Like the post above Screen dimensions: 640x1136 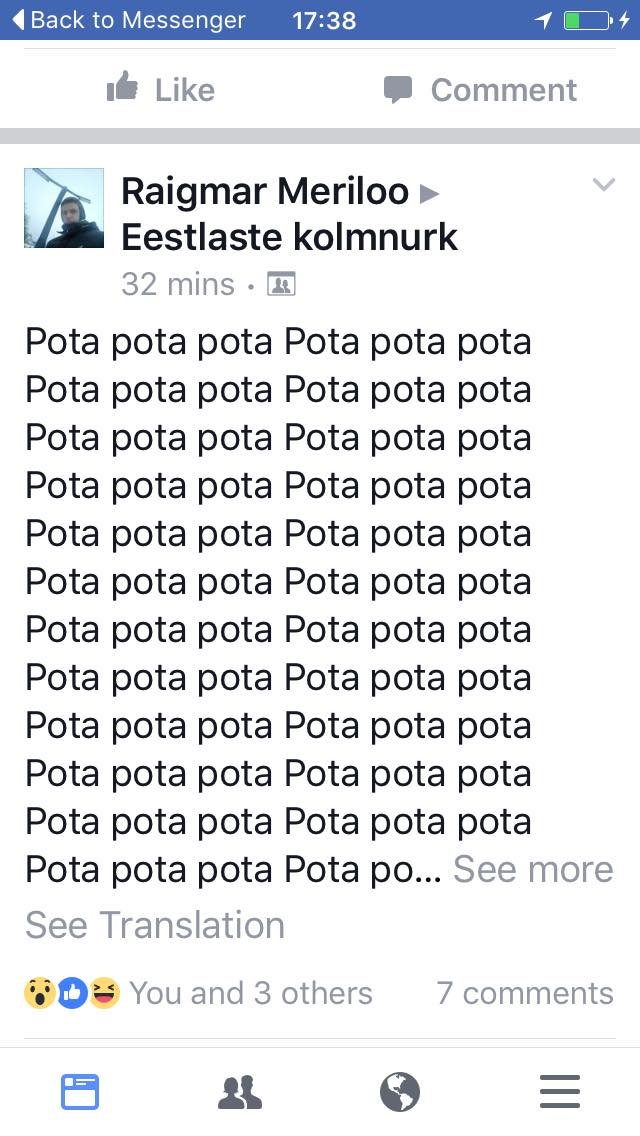161,90
